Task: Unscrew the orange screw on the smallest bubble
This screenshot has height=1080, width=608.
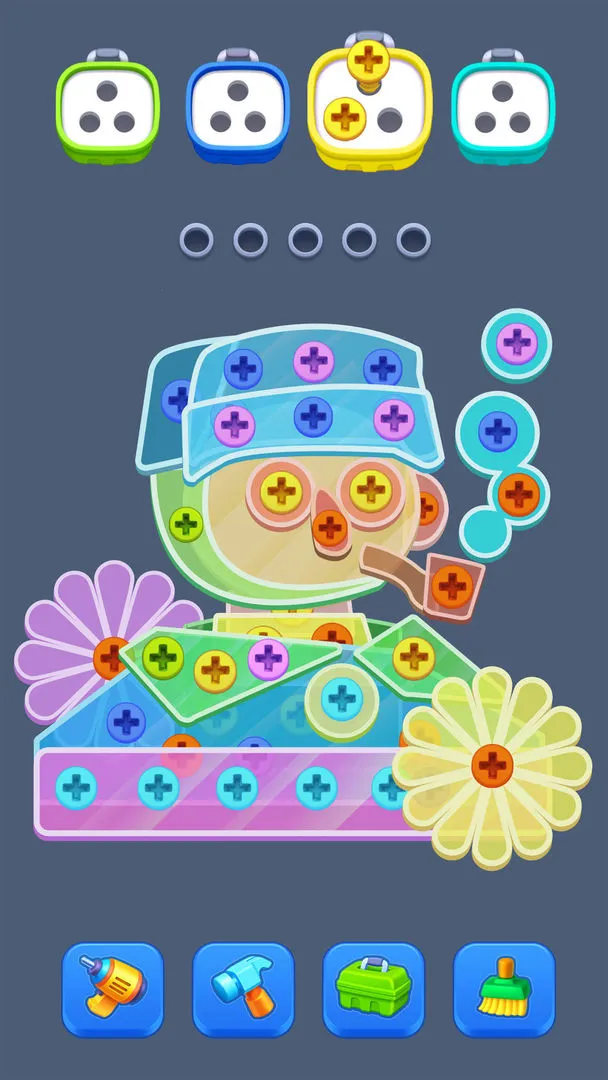Action: coord(518,493)
